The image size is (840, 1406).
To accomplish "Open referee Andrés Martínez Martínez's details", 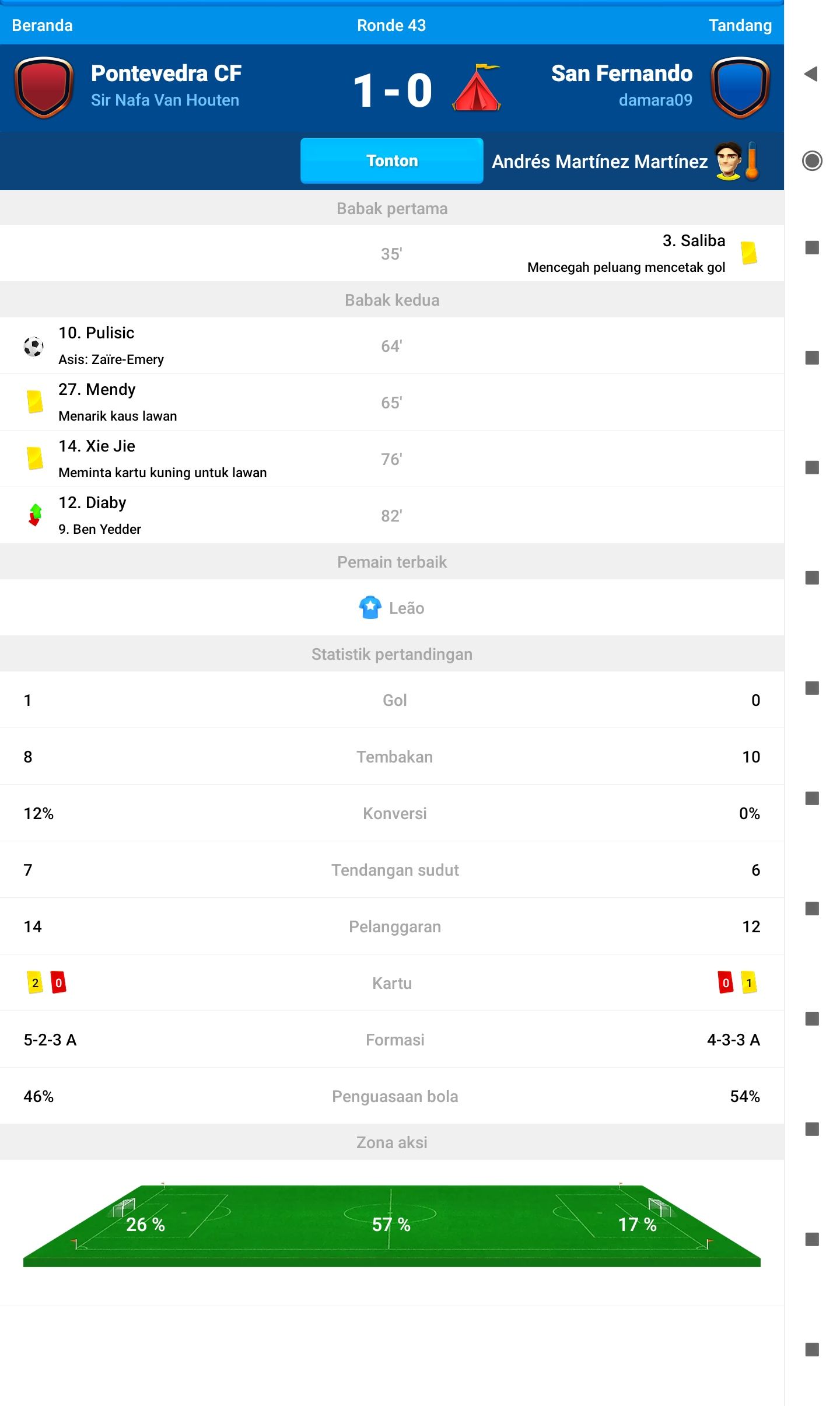I will pos(600,162).
